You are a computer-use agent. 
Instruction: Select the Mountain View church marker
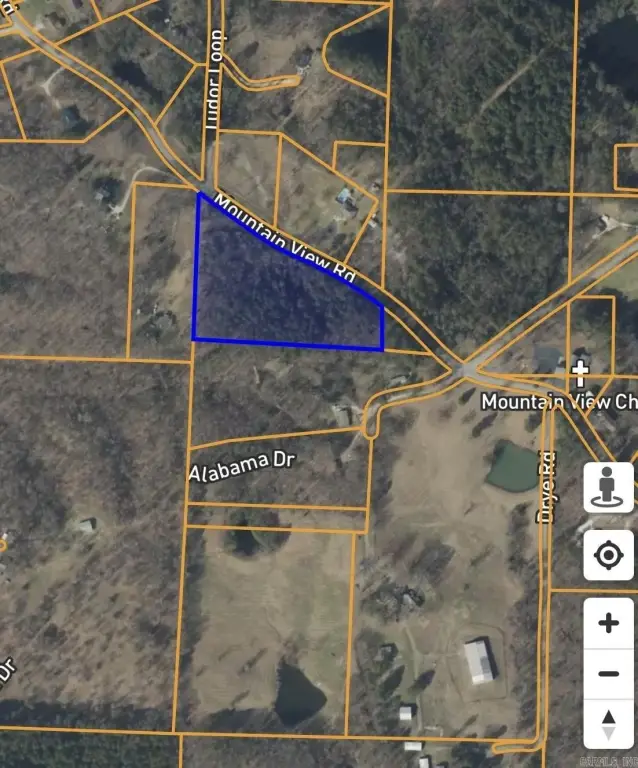pos(580,375)
